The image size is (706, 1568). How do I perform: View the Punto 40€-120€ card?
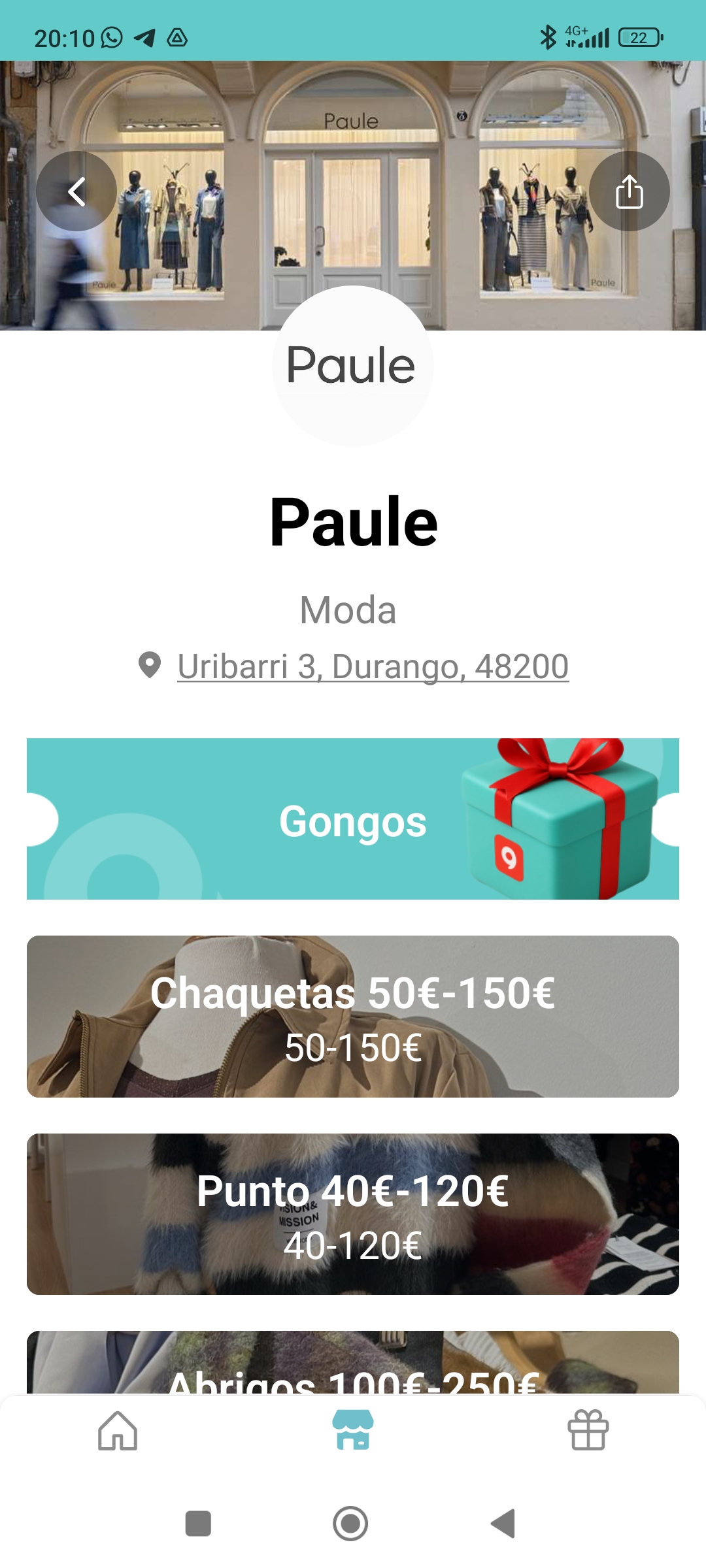tap(353, 1214)
